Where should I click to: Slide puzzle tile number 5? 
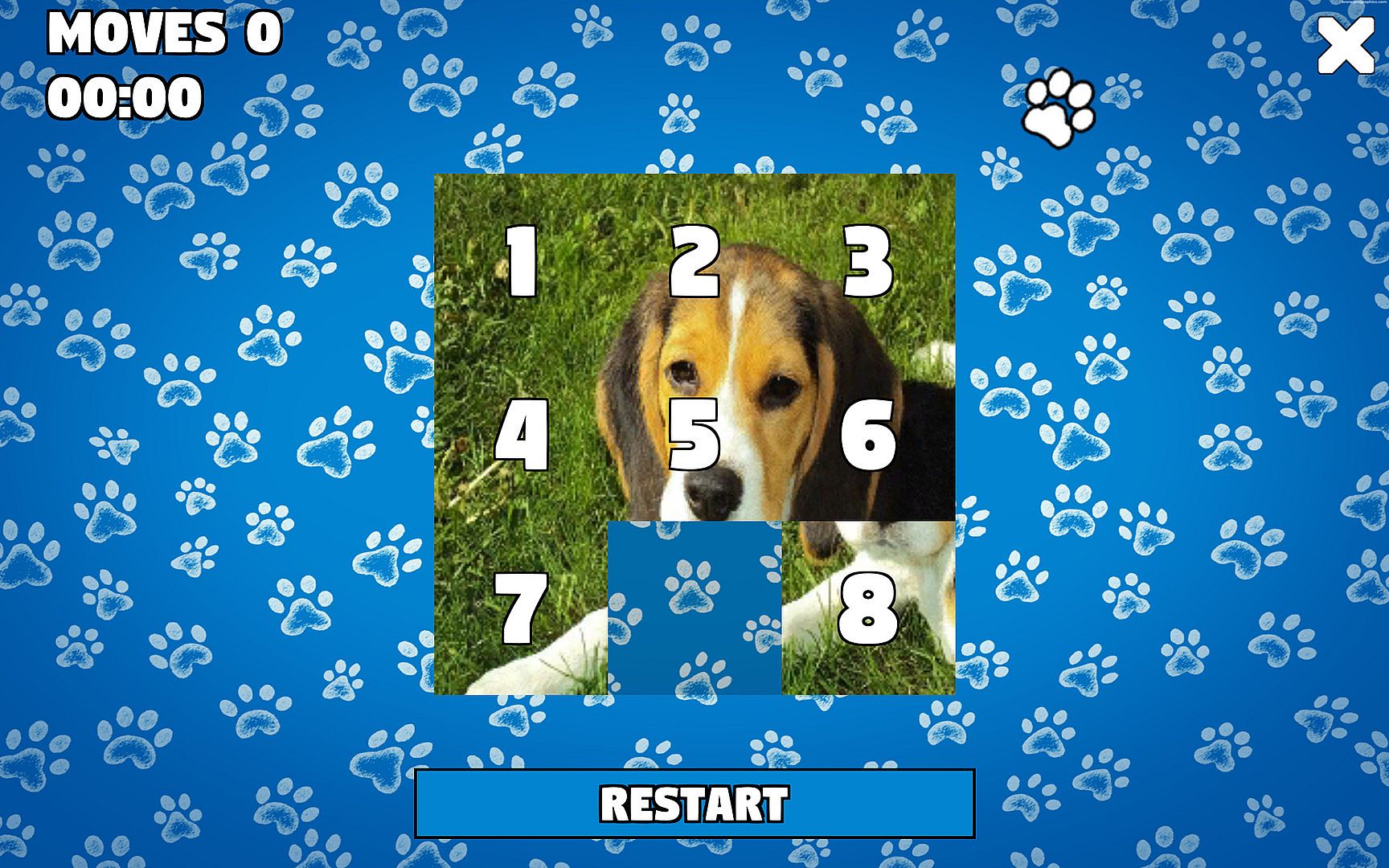[x=694, y=434]
